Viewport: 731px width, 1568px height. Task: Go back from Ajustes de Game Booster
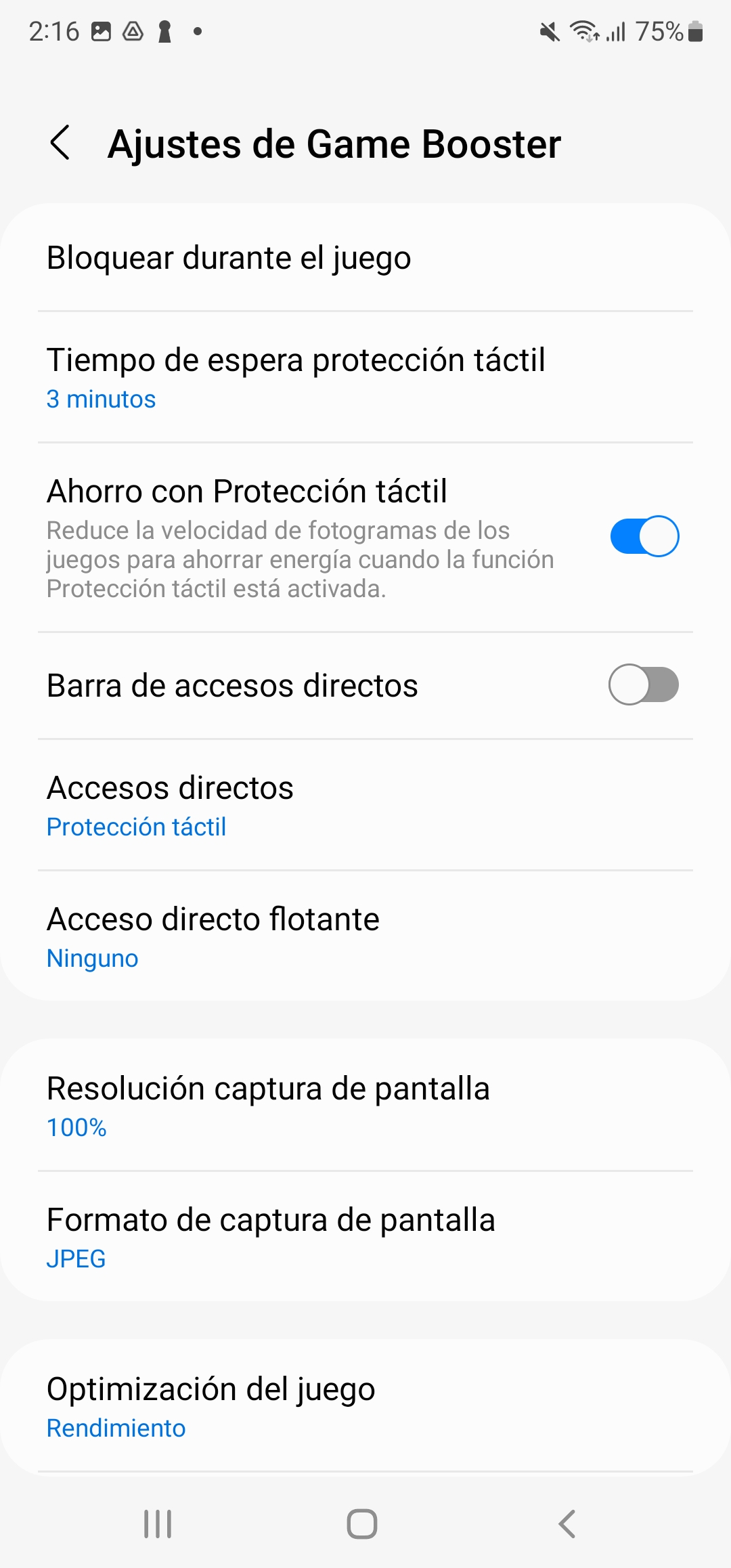tap(60, 143)
